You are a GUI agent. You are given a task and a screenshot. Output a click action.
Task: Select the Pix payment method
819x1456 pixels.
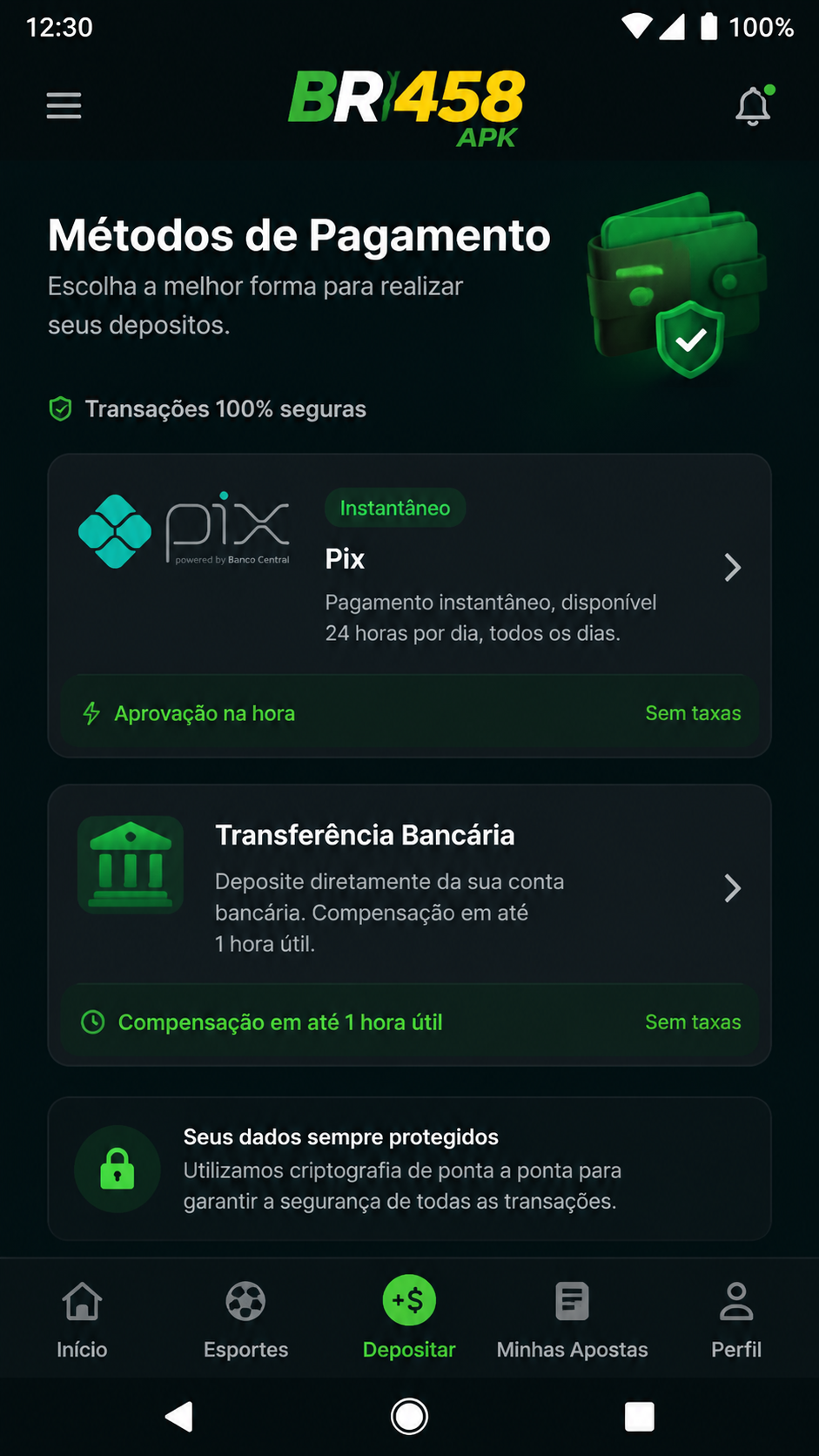[x=409, y=605]
